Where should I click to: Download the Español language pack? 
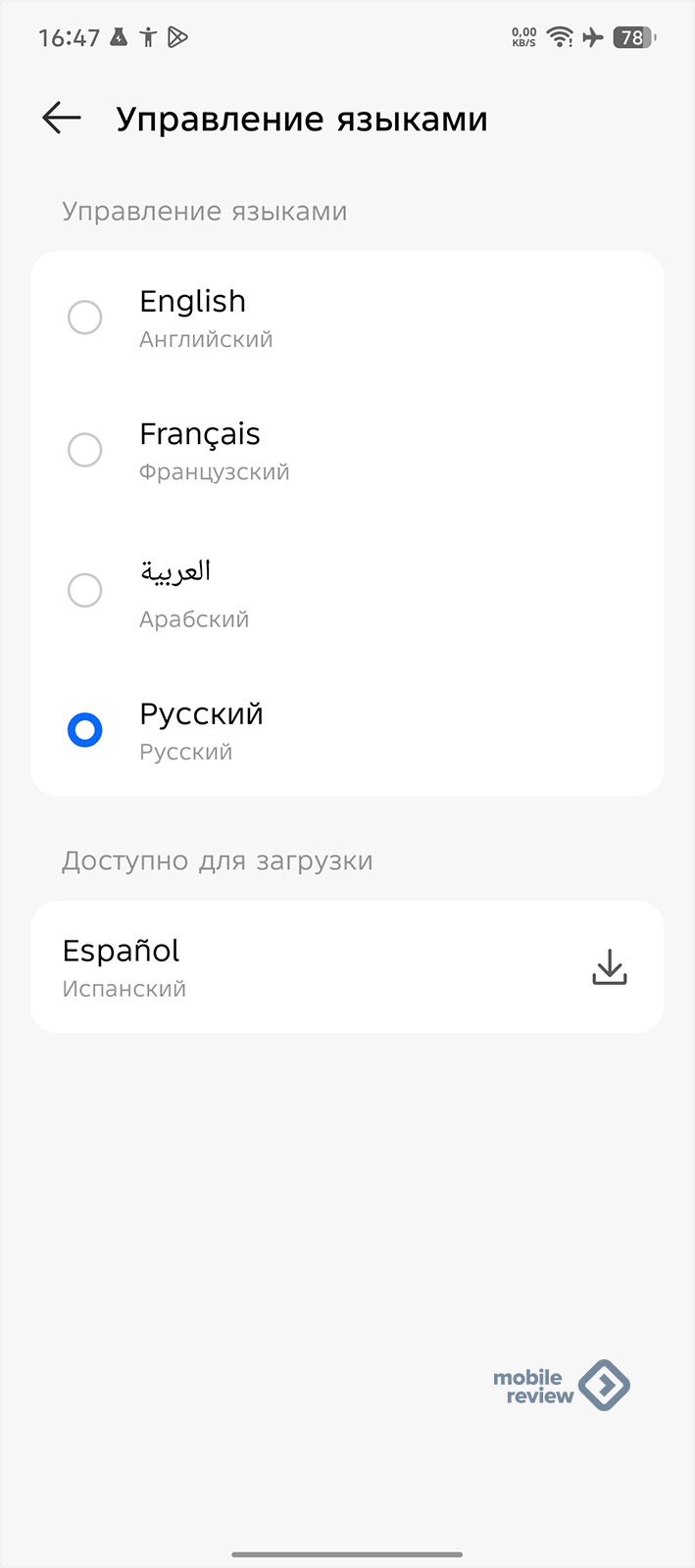[x=609, y=966]
